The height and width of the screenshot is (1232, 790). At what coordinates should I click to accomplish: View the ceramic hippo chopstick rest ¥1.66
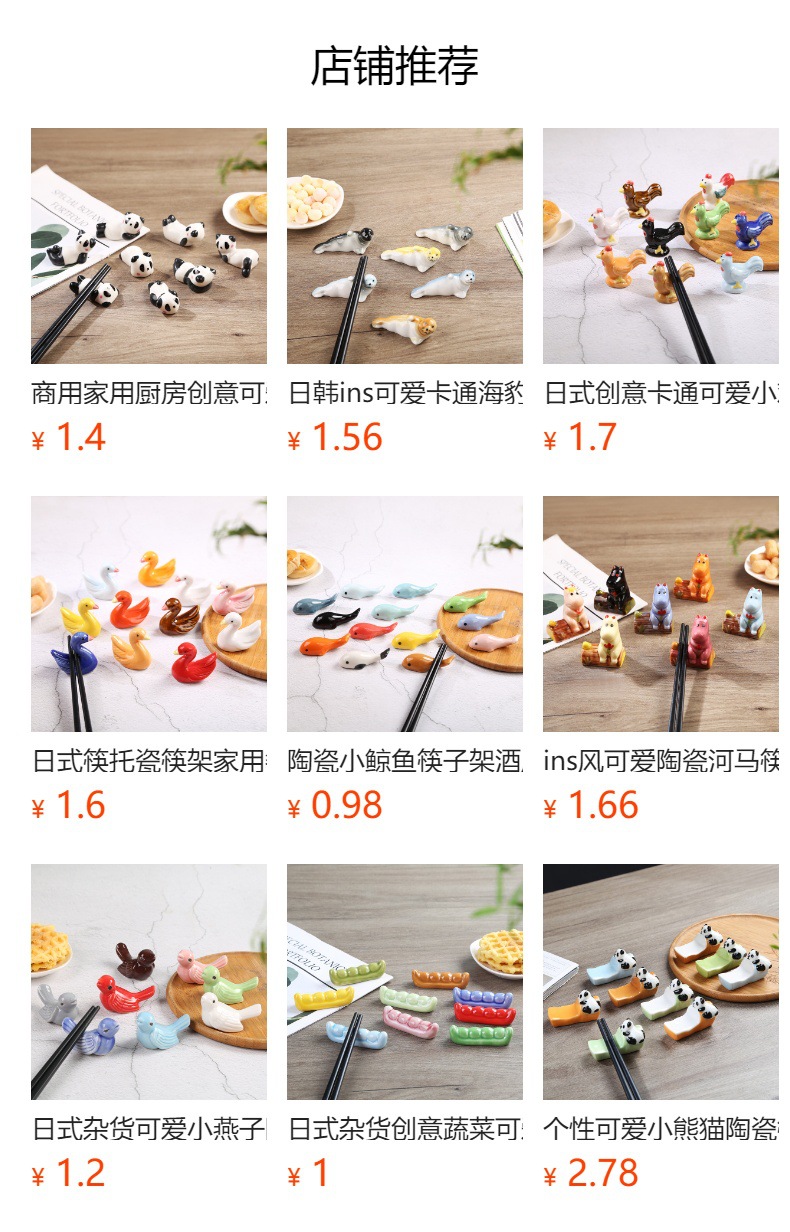661,614
